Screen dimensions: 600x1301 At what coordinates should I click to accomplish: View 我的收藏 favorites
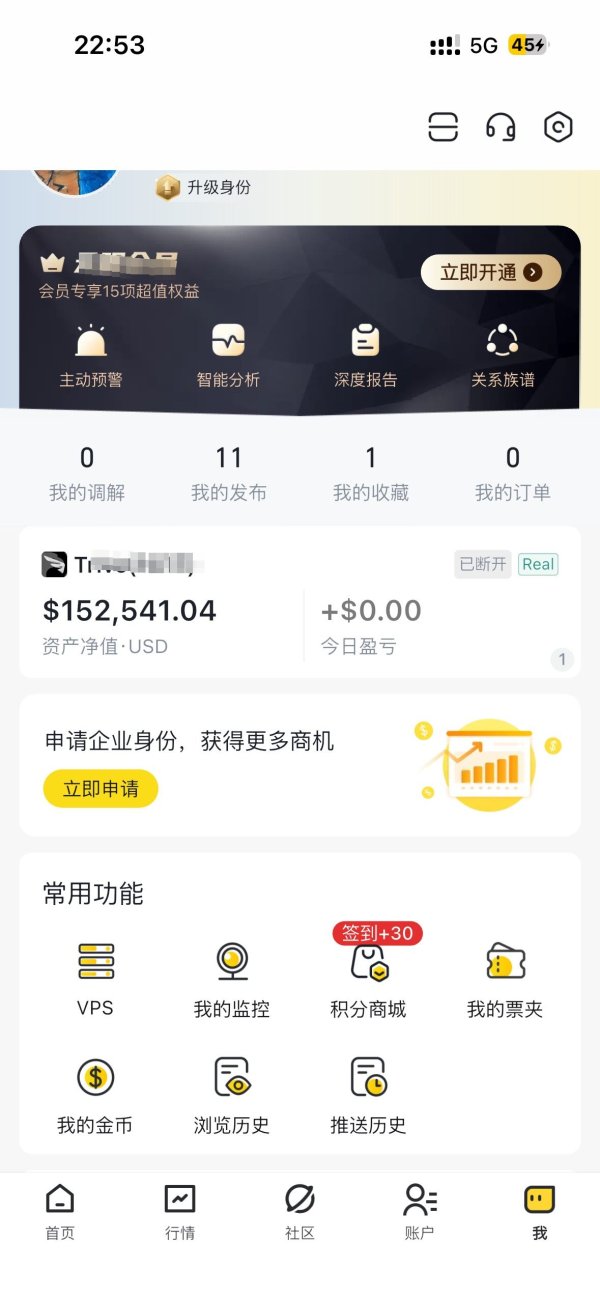(x=371, y=474)
